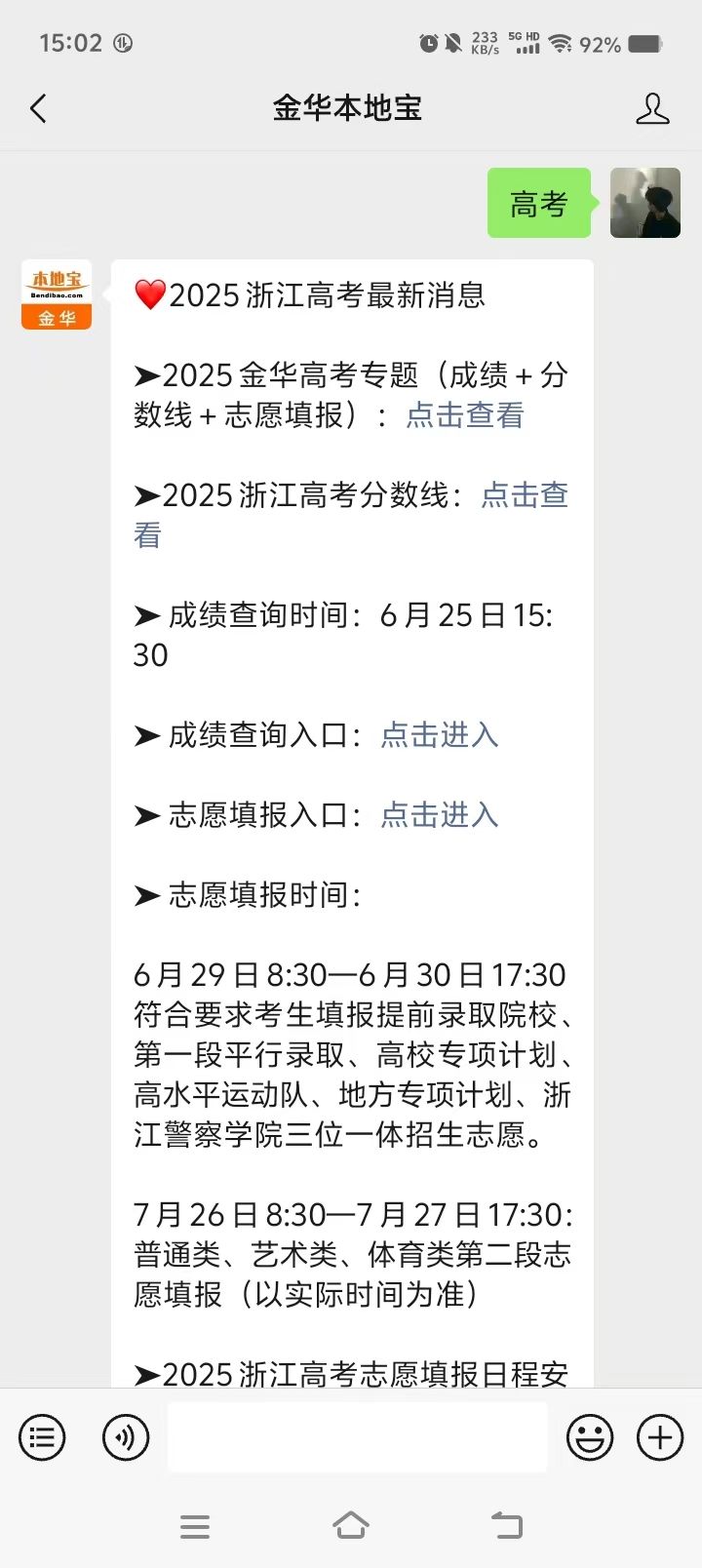Tap my own avatar beside 高考 message
Image resolution: width=702 pixels, height=1568 pixels.
pyautogui.click(x=645, y=203)
